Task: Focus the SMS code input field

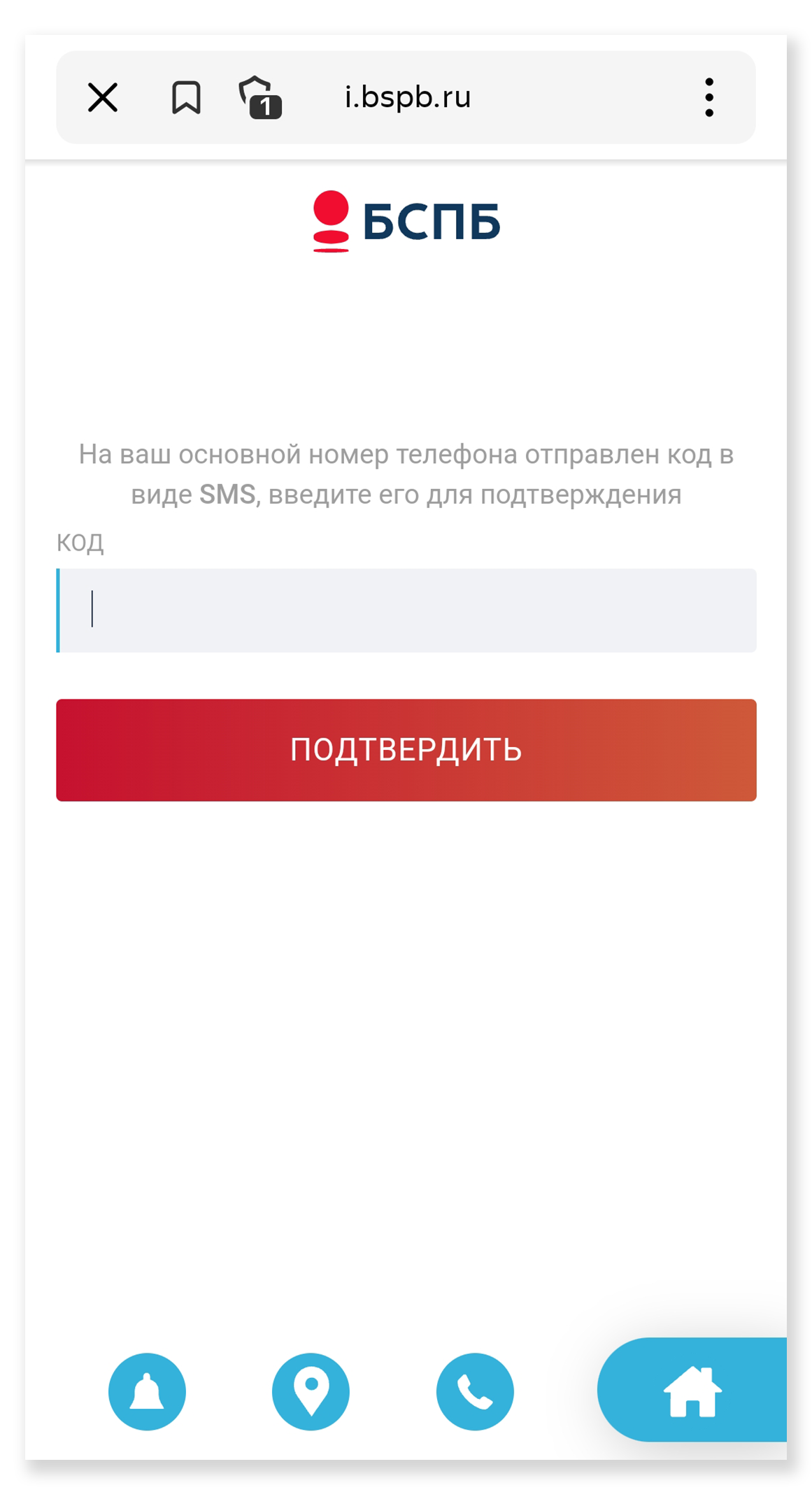Action: click(406, 610)
